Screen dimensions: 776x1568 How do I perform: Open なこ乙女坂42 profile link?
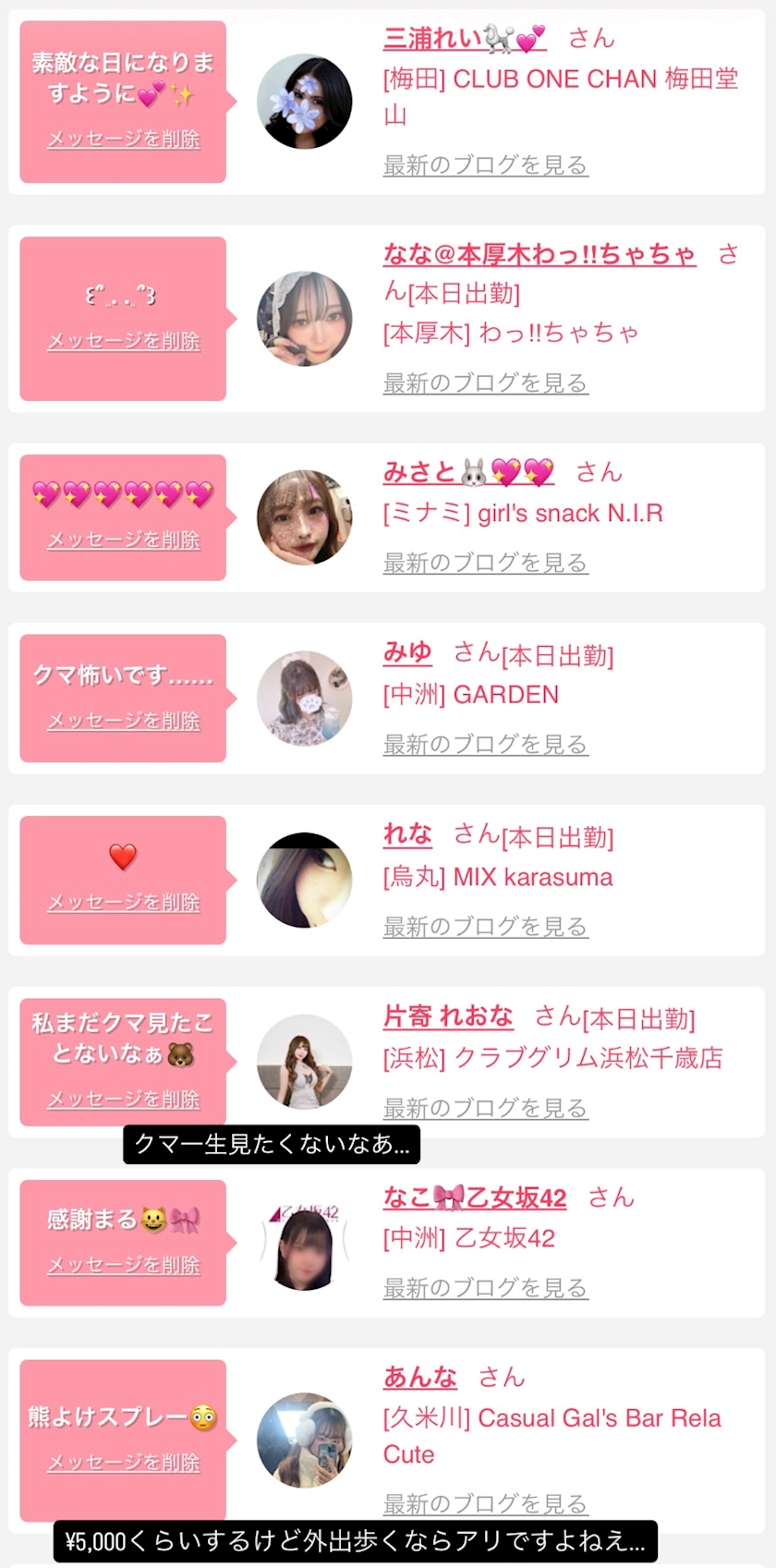click(x=474, y=1197)
